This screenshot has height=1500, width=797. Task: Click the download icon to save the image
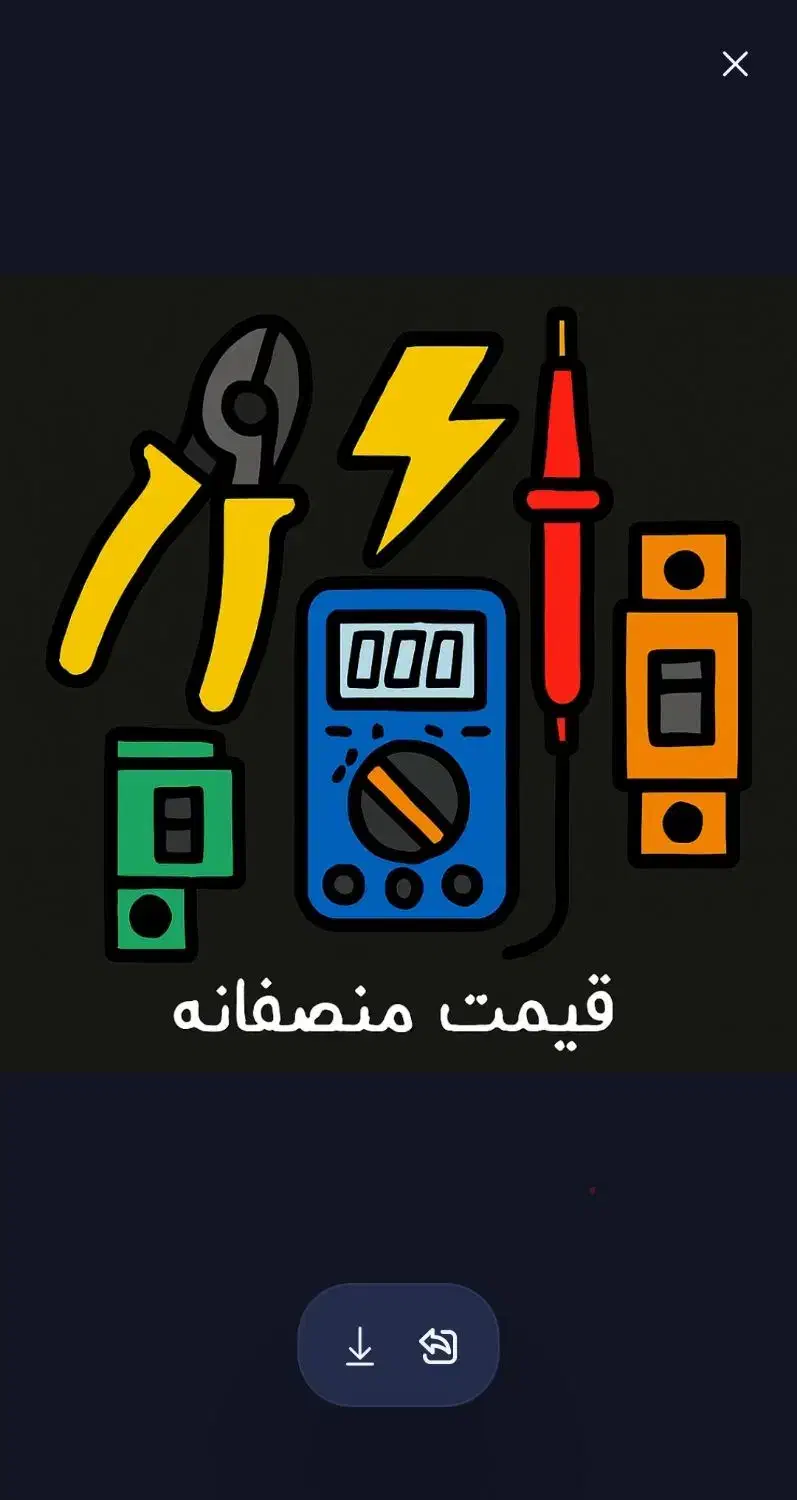tap(358, 1345)
